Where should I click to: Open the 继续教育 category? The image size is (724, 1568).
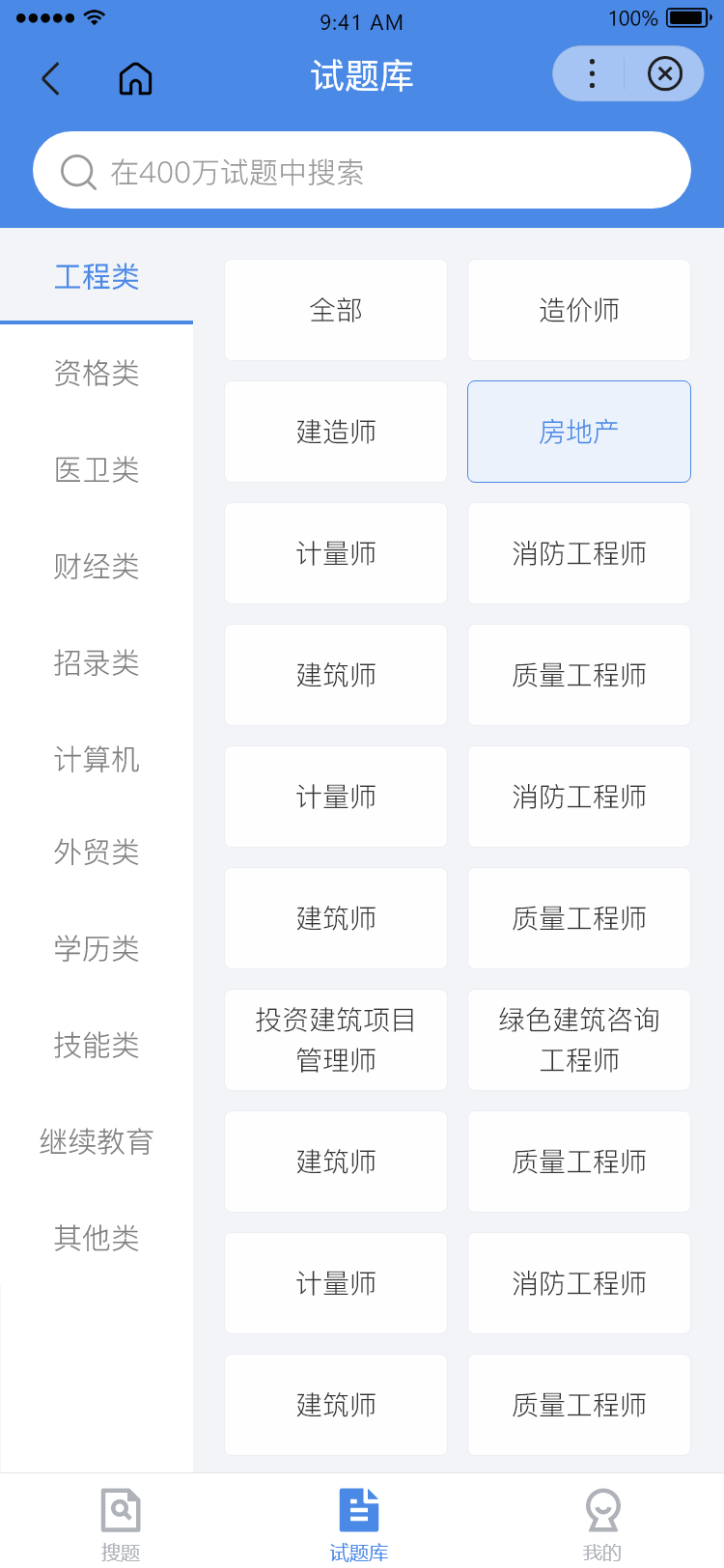coord(97,1141)
